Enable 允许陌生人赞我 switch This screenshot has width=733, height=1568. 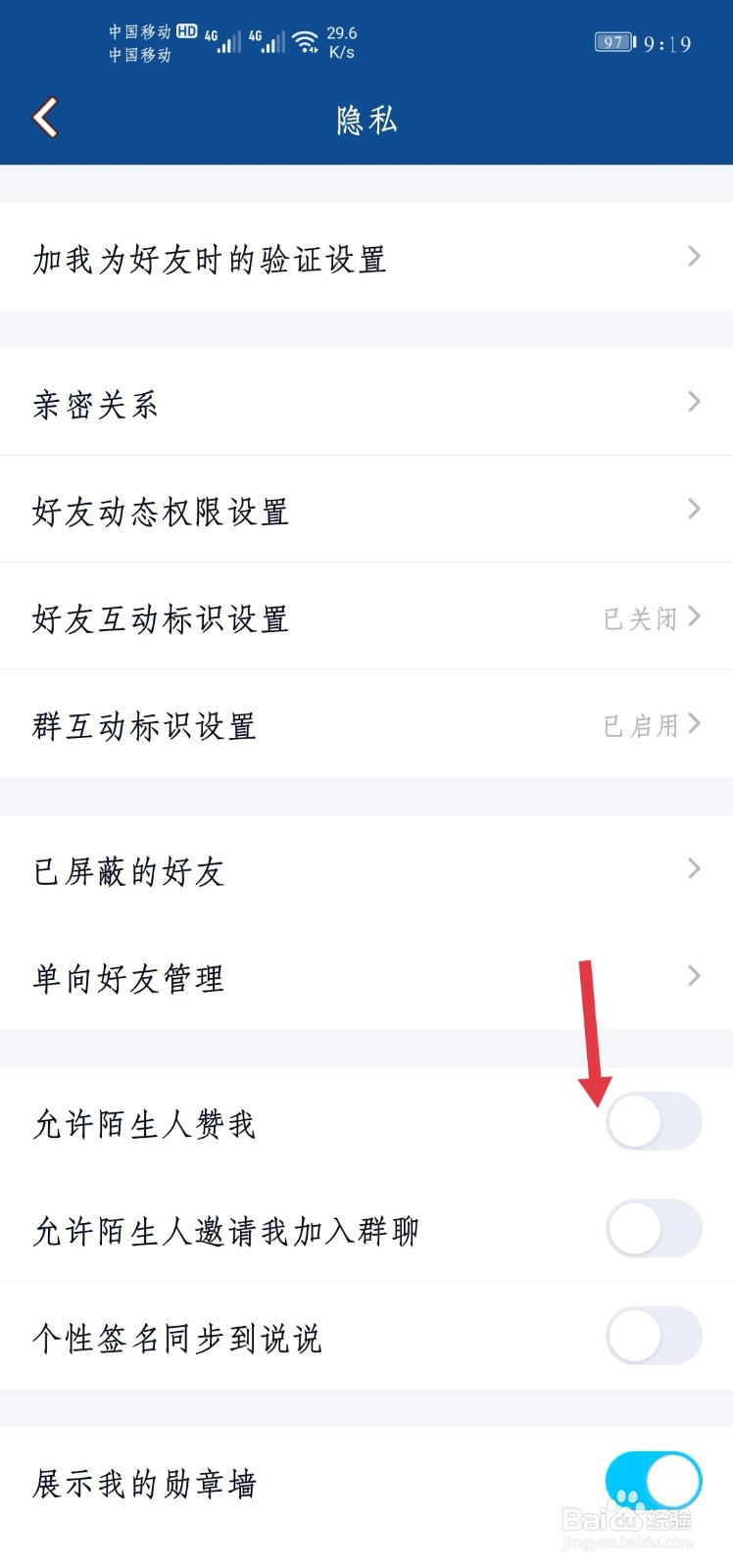tap(654, 1121)
